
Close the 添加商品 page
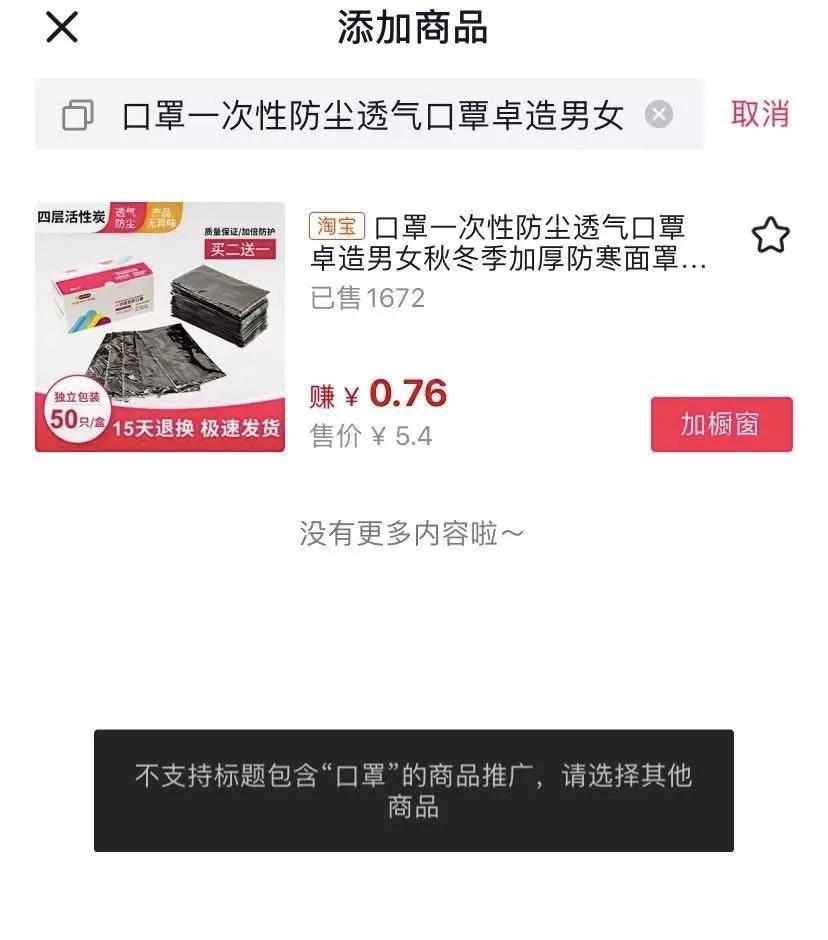62,28
